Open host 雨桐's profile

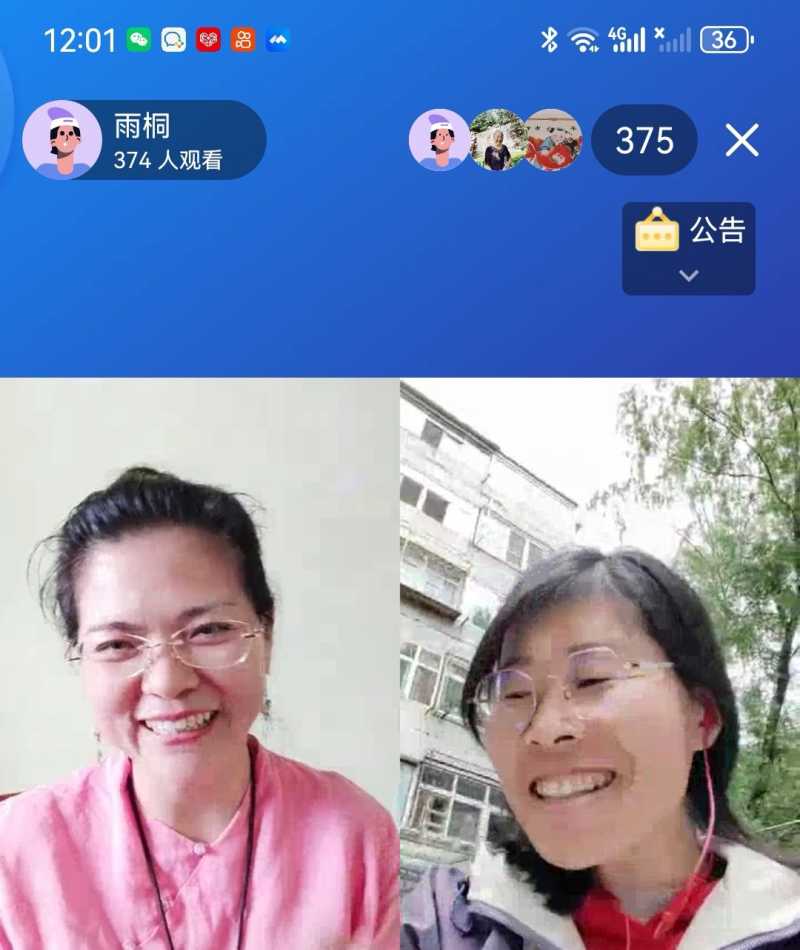(x=62, y=140)
